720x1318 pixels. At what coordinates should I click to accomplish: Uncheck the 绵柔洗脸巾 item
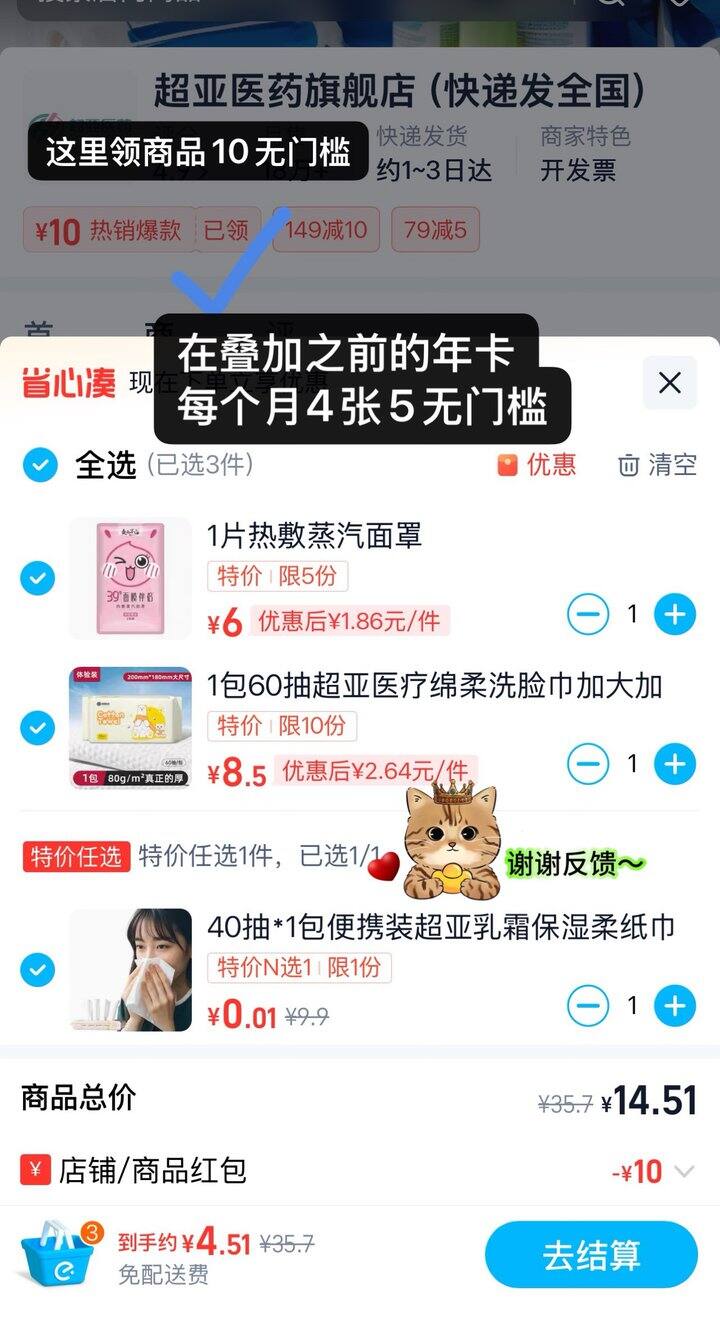click(x=38, y=728)
